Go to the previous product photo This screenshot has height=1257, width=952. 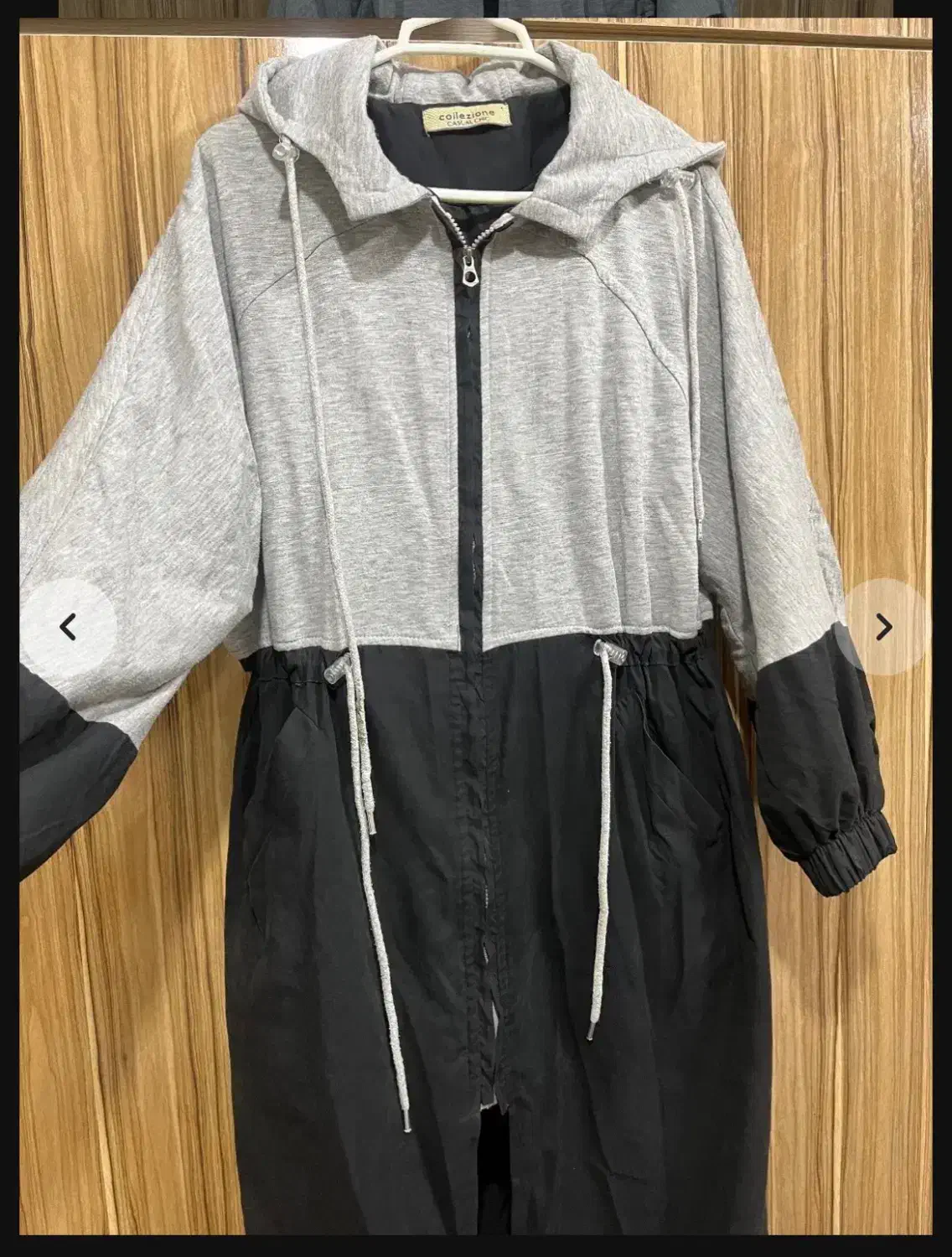point(70,626)
